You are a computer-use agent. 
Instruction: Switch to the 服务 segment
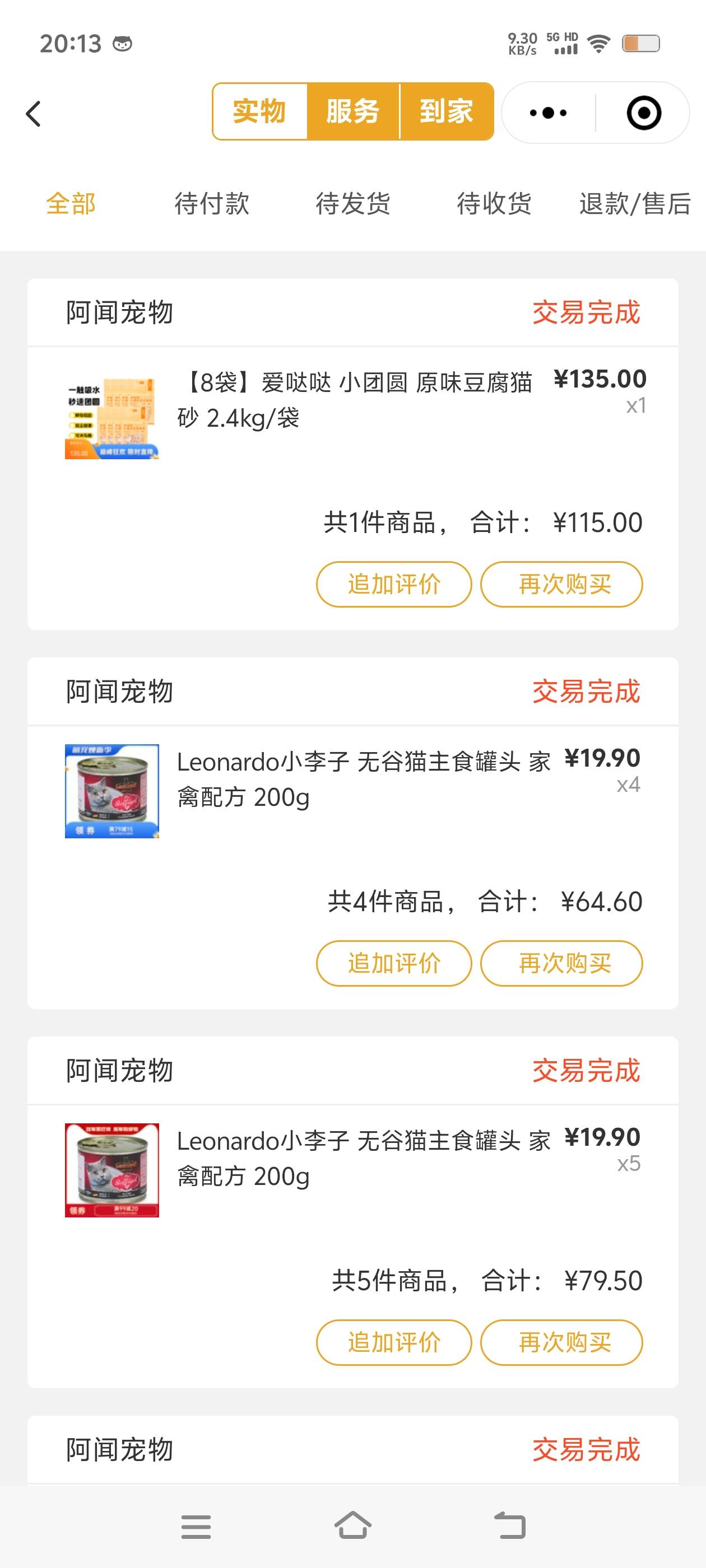352,112
